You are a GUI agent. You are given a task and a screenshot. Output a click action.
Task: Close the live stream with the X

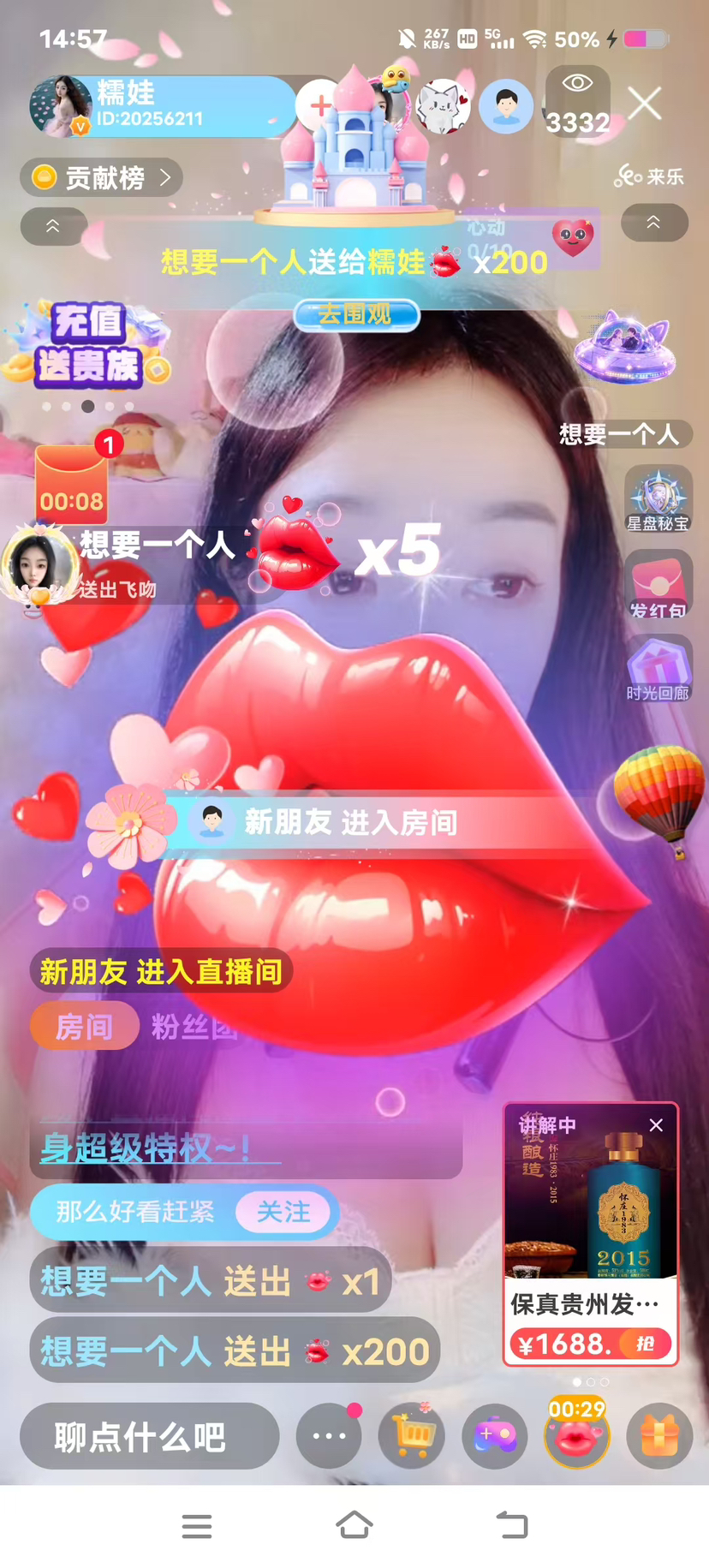tap(645, 104)
